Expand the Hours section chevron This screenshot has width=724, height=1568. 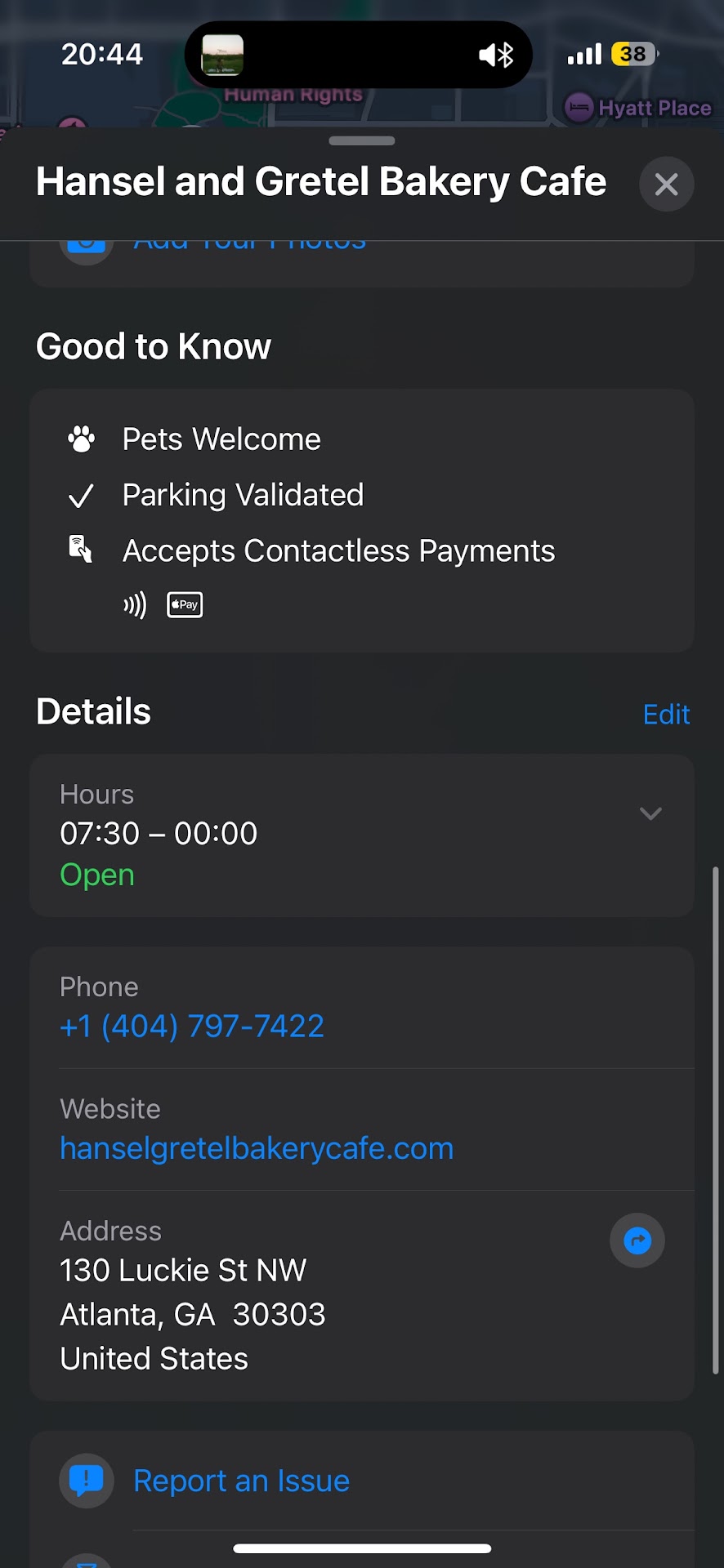[x=650, y=813]
